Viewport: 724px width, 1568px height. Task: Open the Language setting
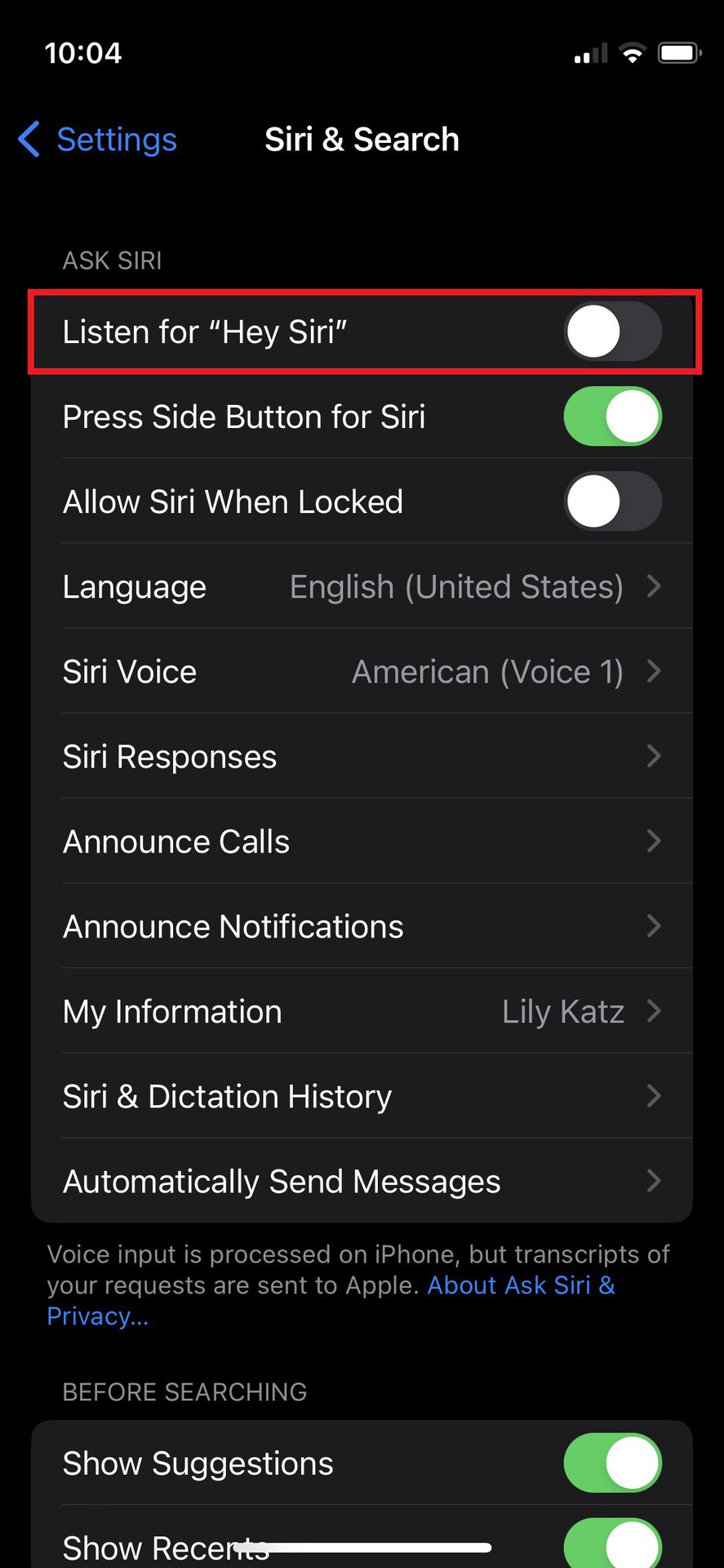tap(362, 586)
